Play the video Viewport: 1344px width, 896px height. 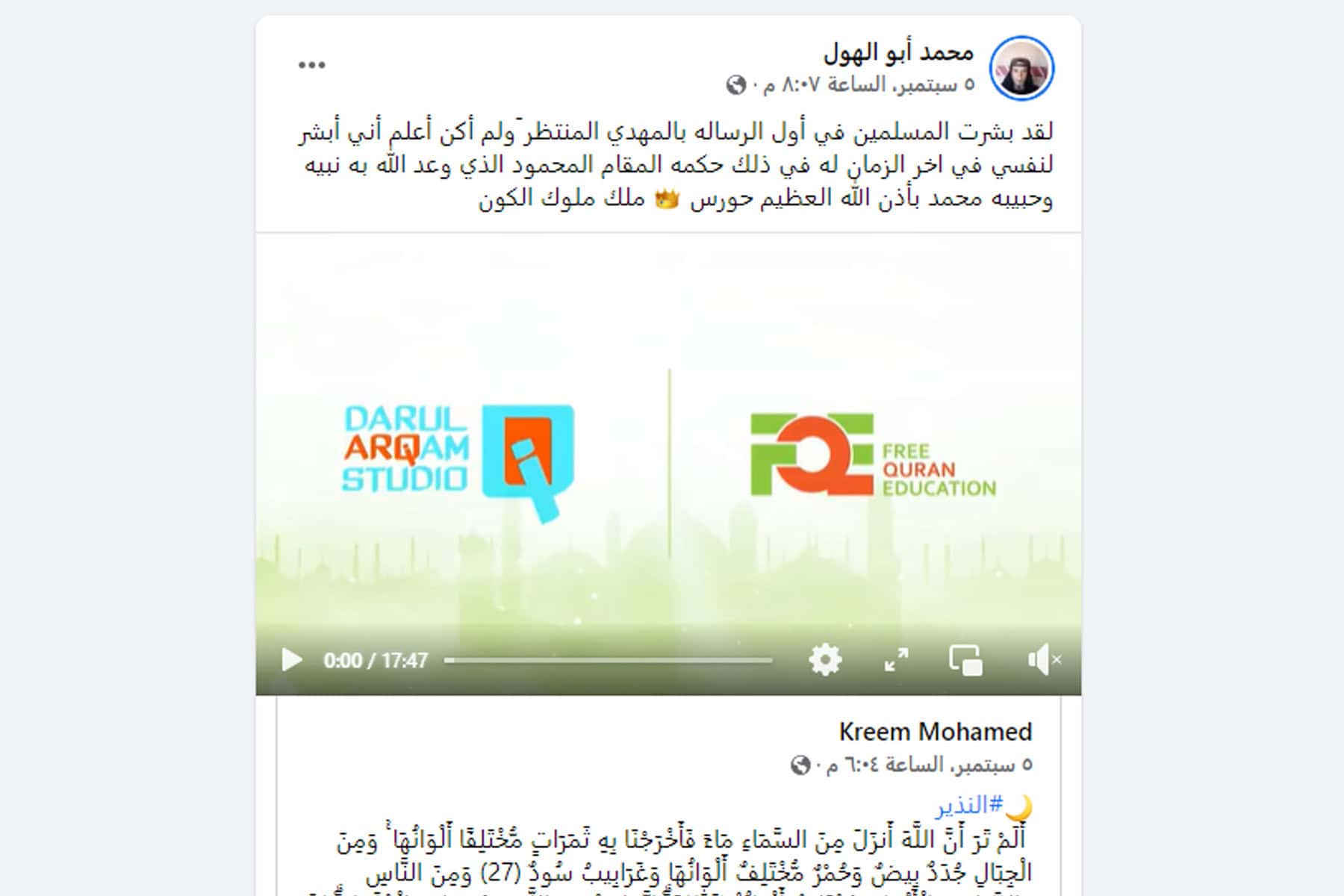(x=291, y=660)
